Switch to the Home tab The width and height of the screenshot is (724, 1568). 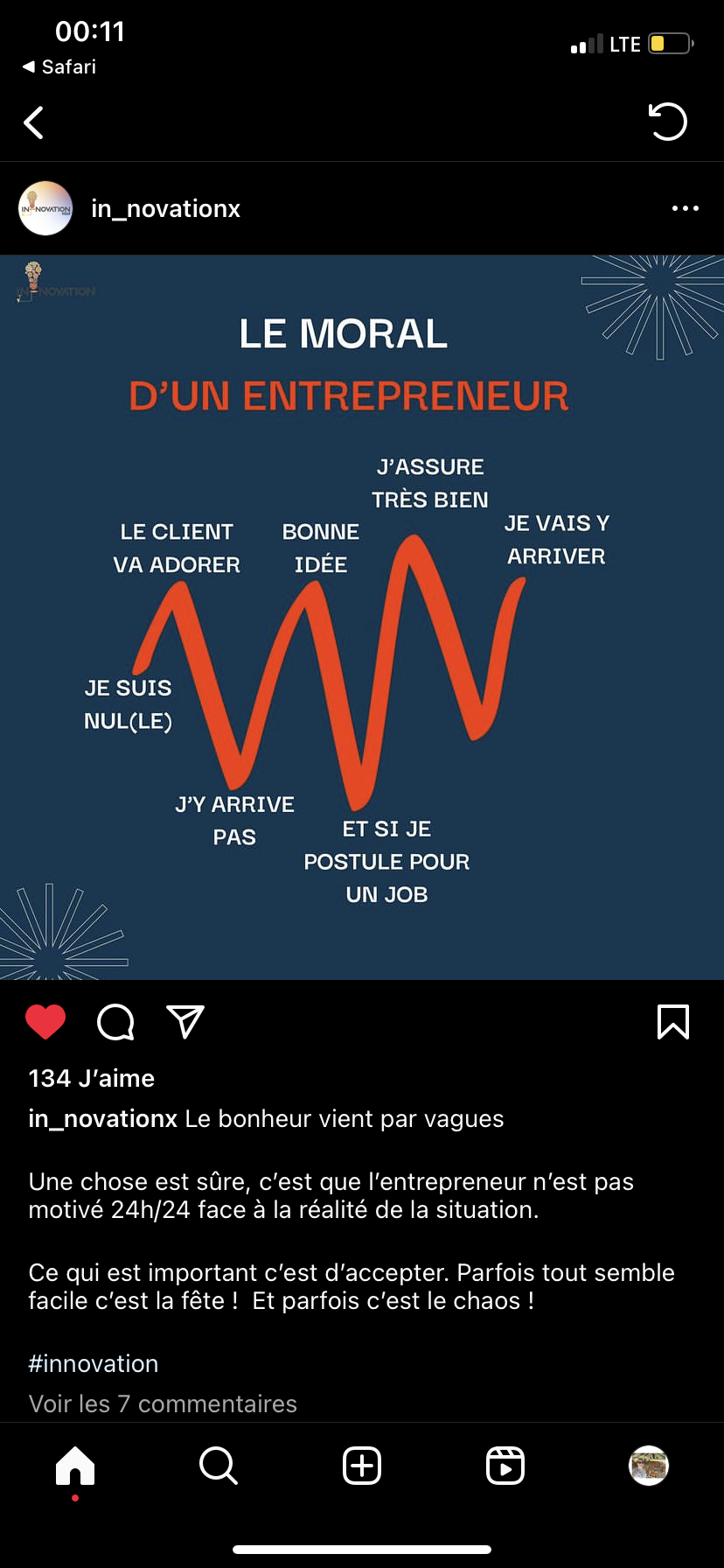pos(75,1466)
